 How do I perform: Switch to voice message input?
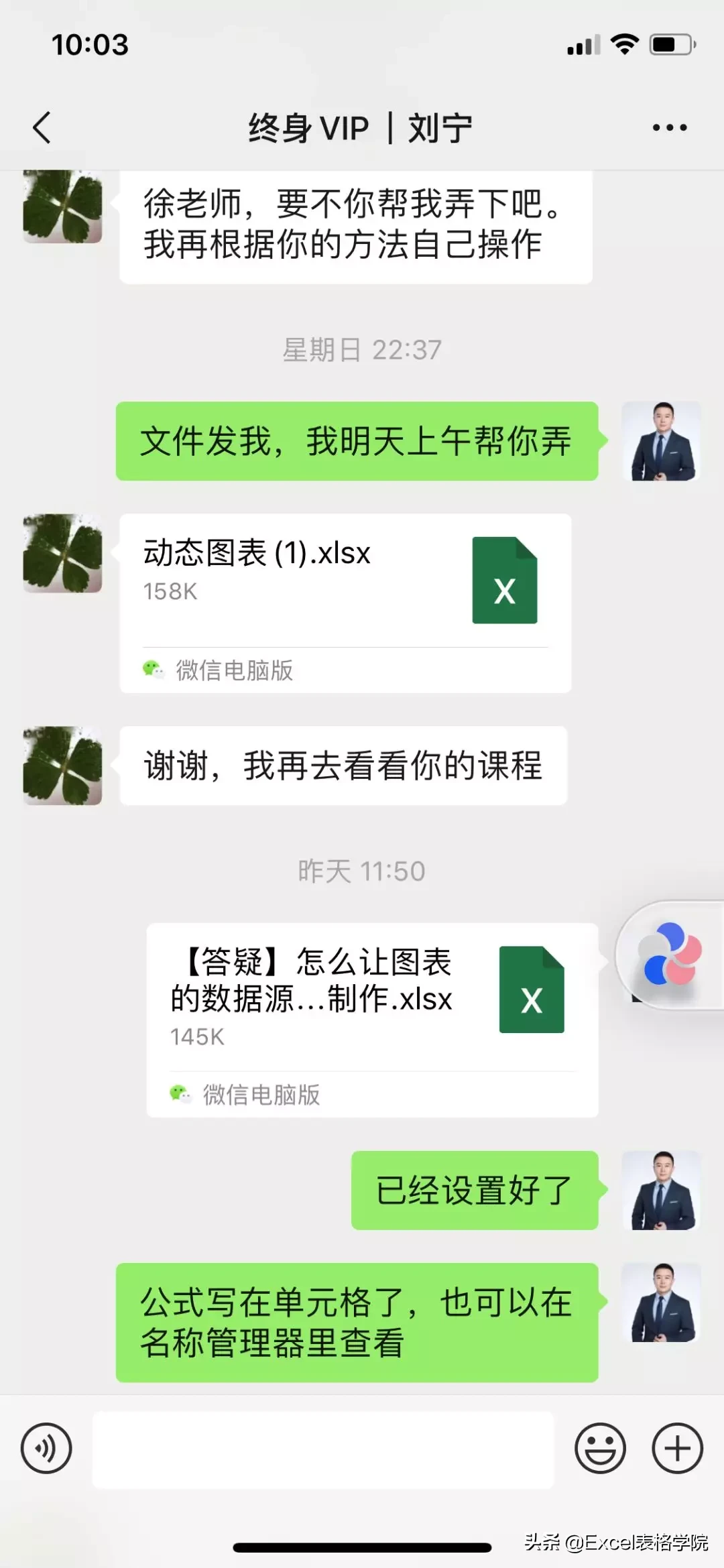pyautogui.click(x=46, y=1448)
